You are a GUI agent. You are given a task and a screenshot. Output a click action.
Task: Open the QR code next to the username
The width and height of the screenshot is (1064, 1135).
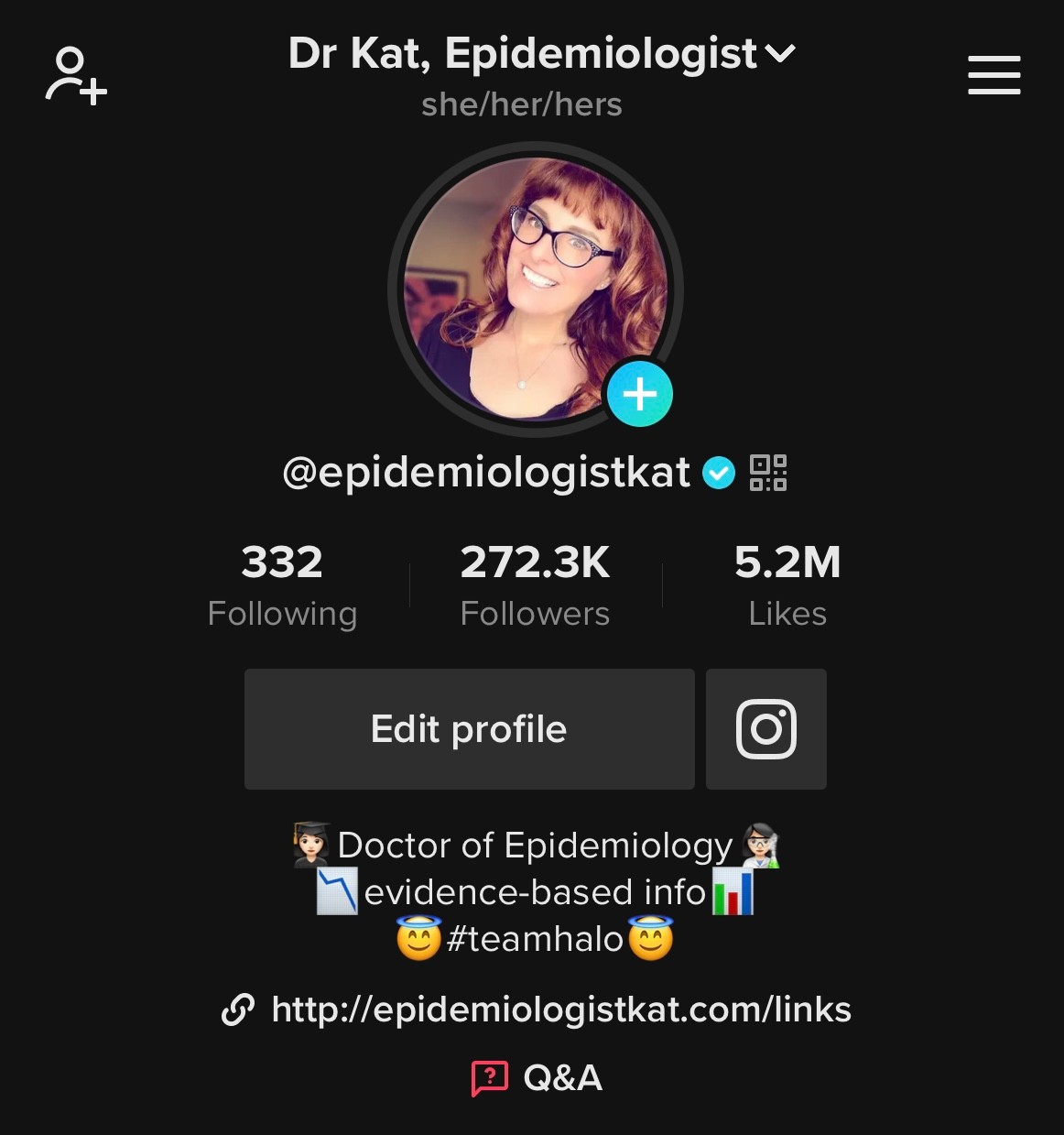(x=767, y=473)
